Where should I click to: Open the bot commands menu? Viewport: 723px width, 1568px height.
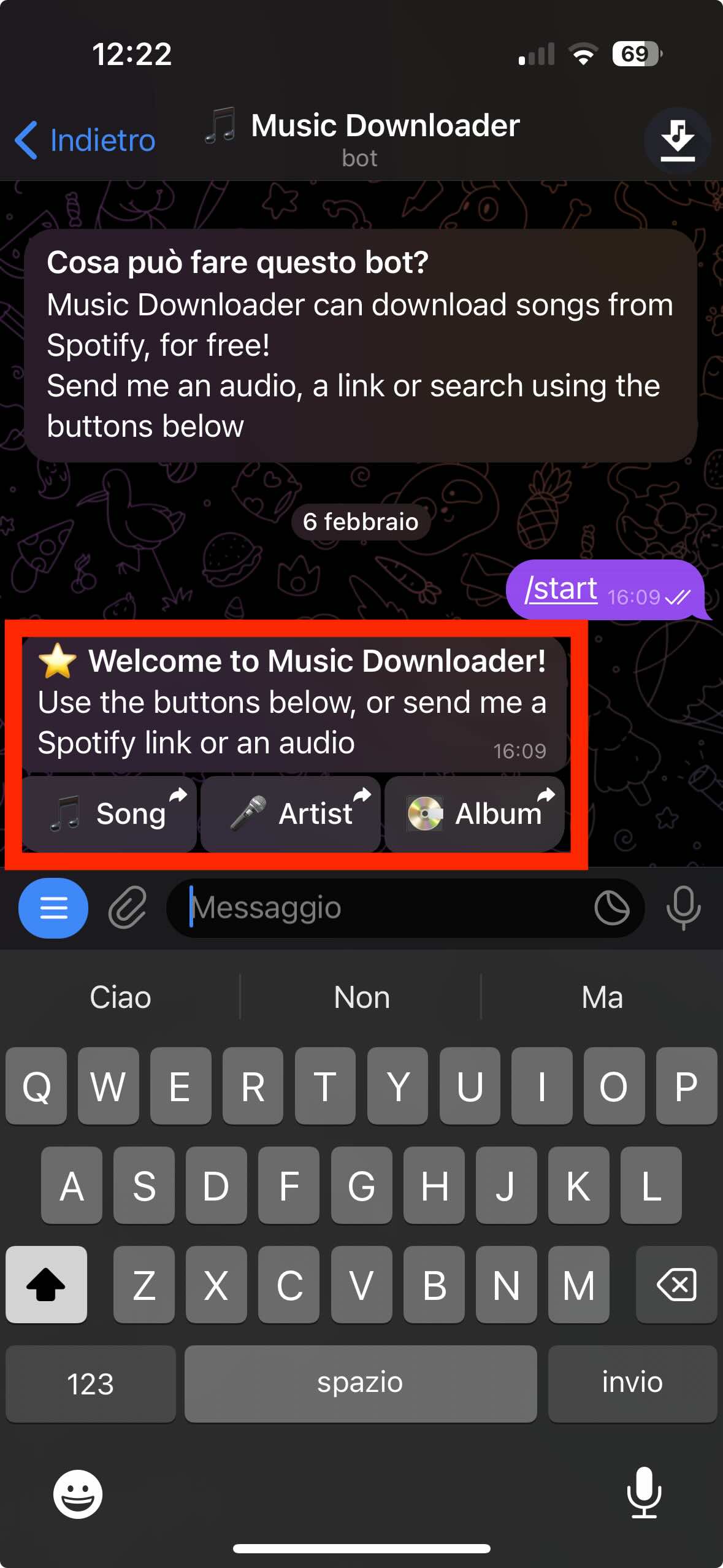(x=53, y=908)
